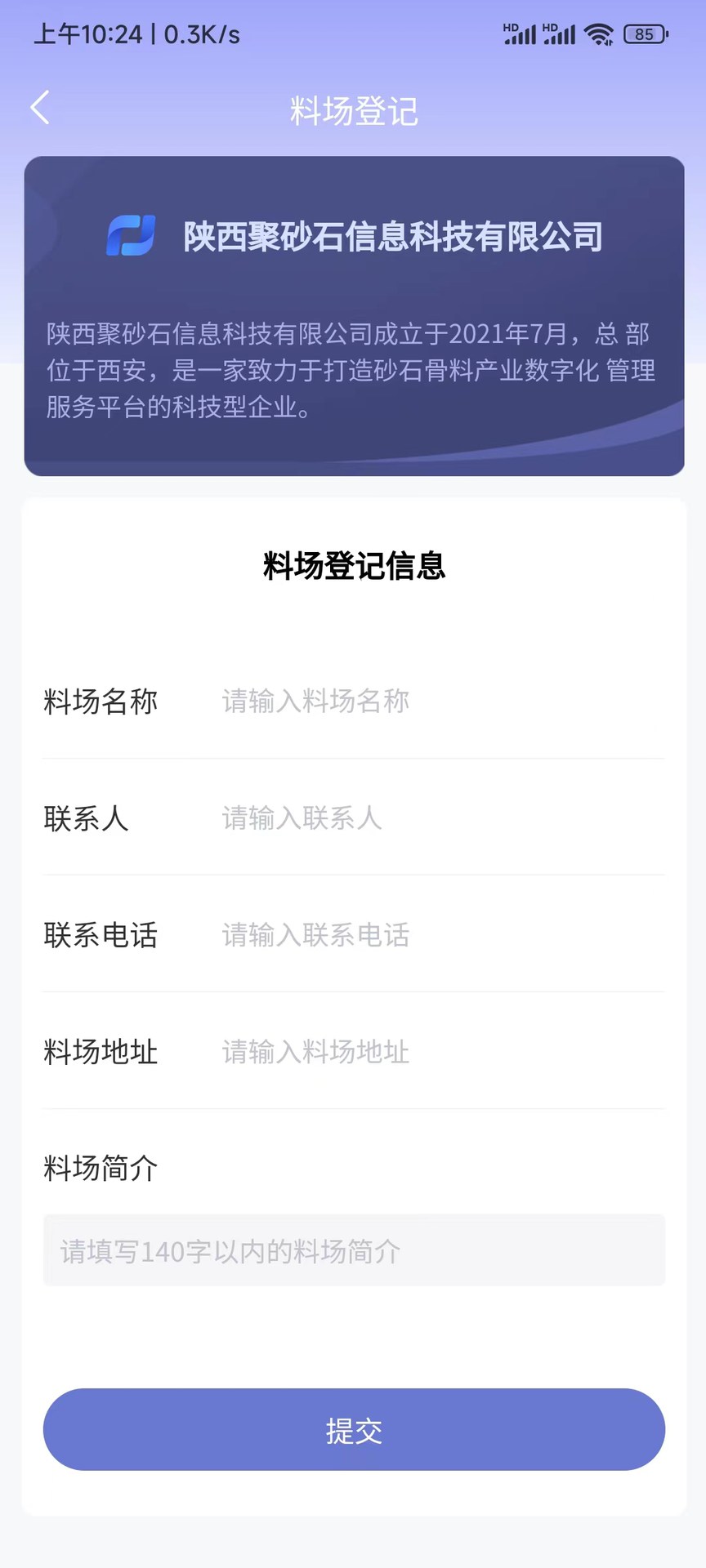Tap the battery indicator showing 85
The height and width of the screenshot is (1568, 706).
[x=645, y=34]
